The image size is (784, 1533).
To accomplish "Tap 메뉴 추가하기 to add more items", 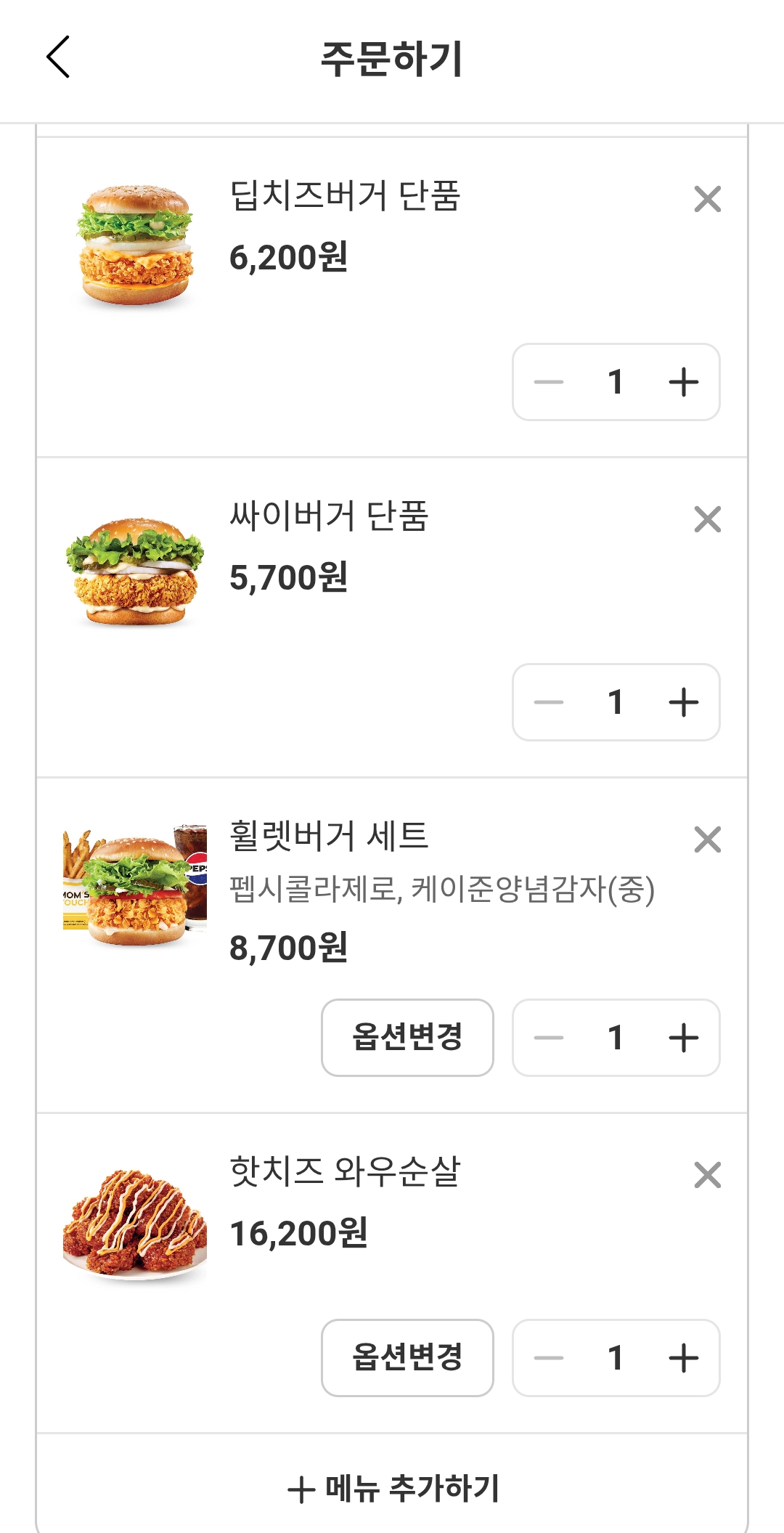I will [393, 1489].
